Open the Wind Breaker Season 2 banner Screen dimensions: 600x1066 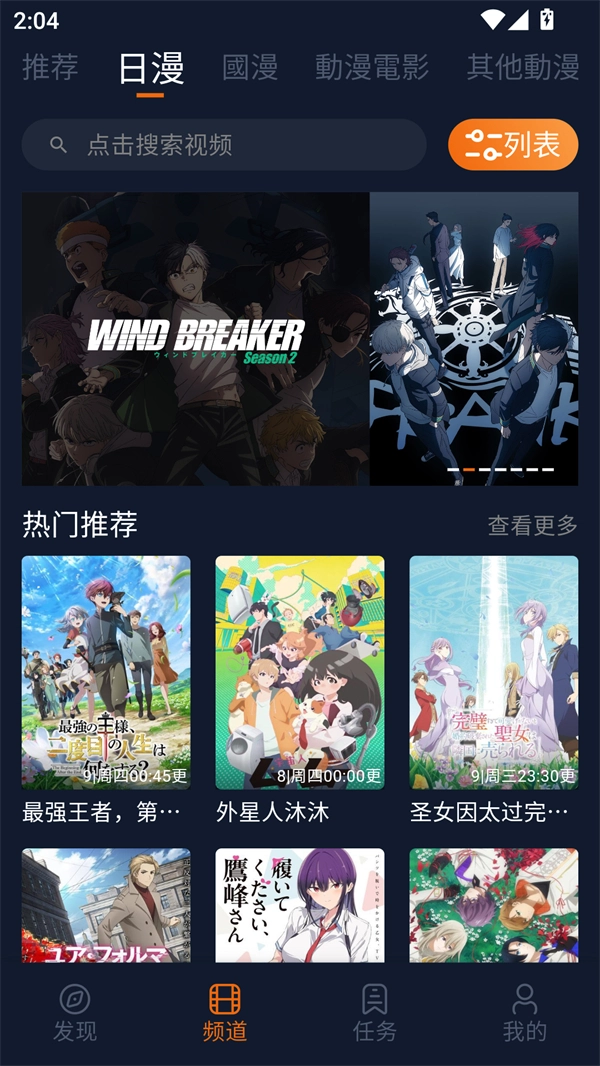point(196,338)
